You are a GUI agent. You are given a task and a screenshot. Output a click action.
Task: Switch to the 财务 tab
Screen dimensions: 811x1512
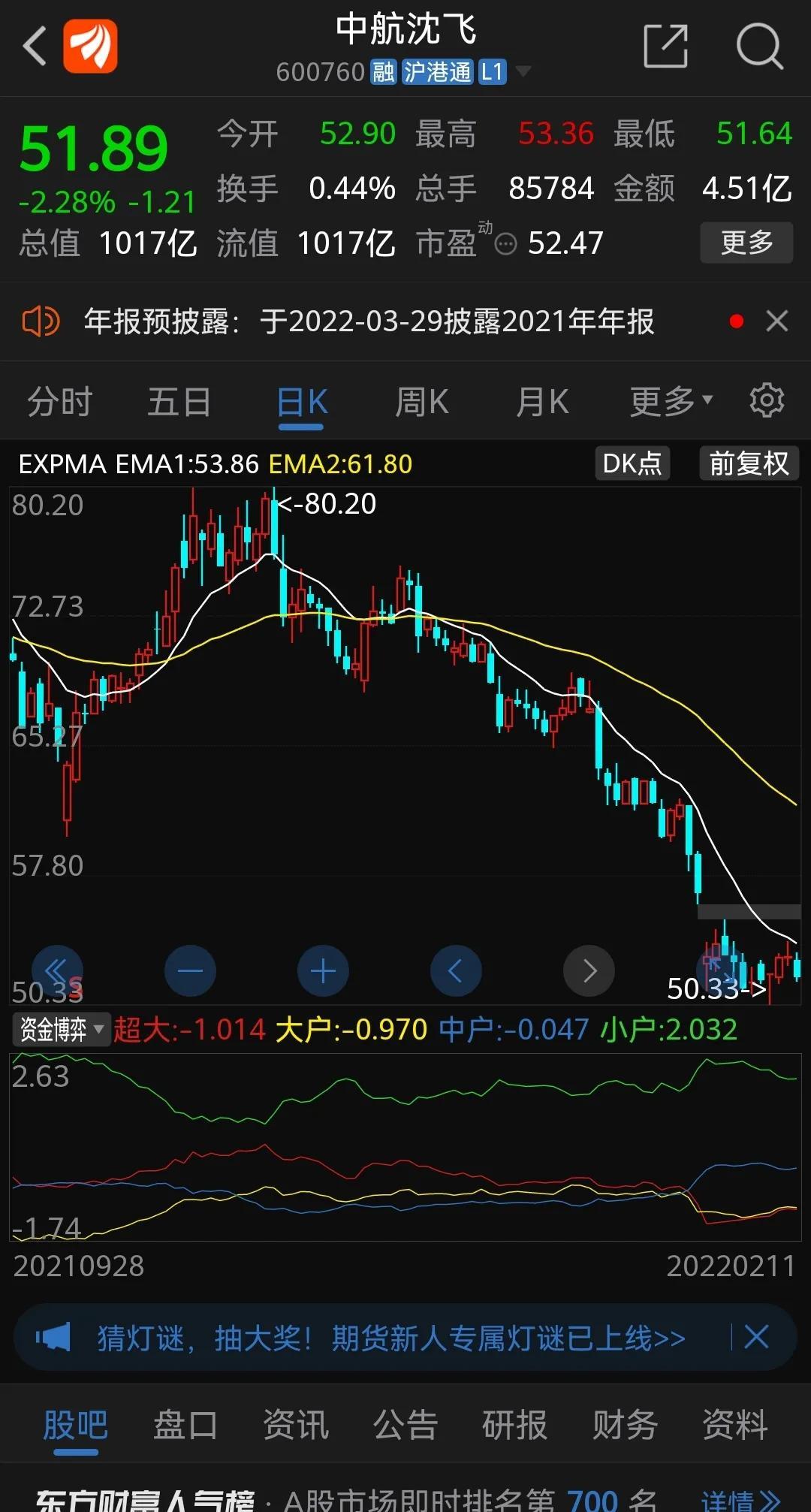[625, 1425]
